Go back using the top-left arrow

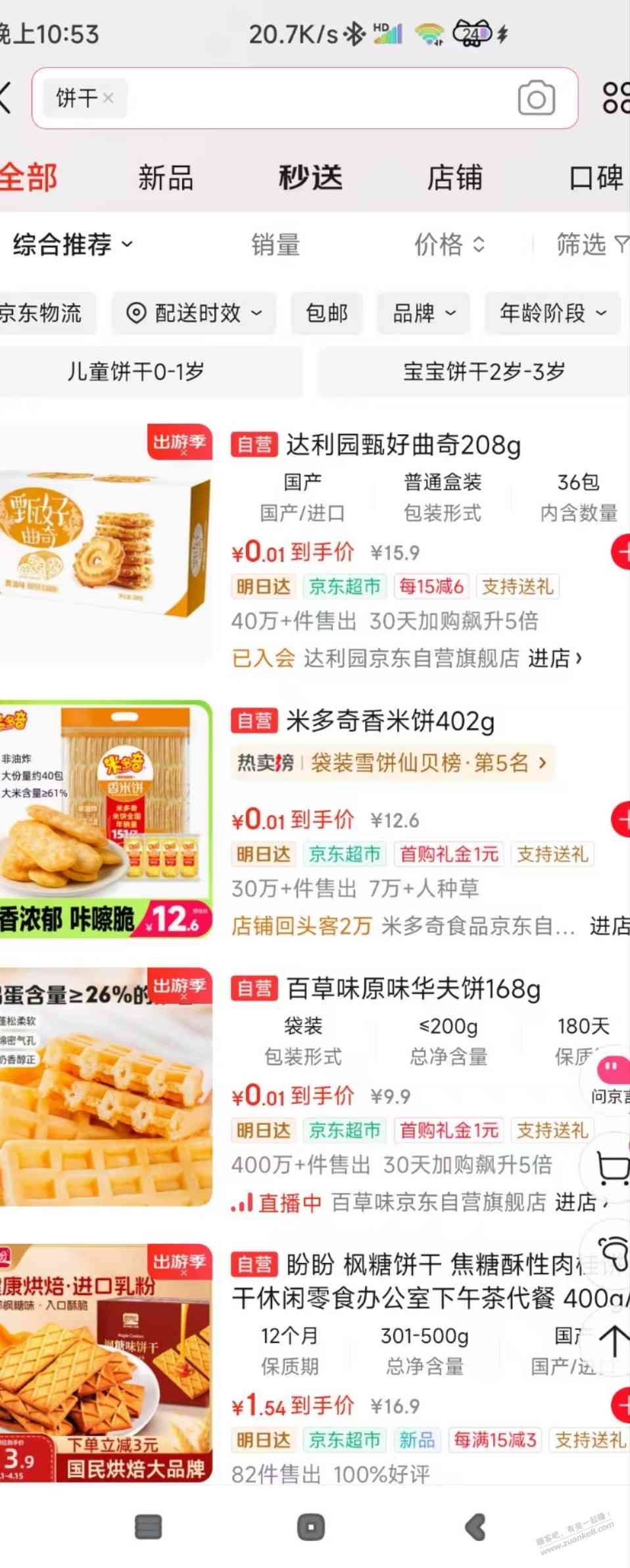(x=7, y=99)
